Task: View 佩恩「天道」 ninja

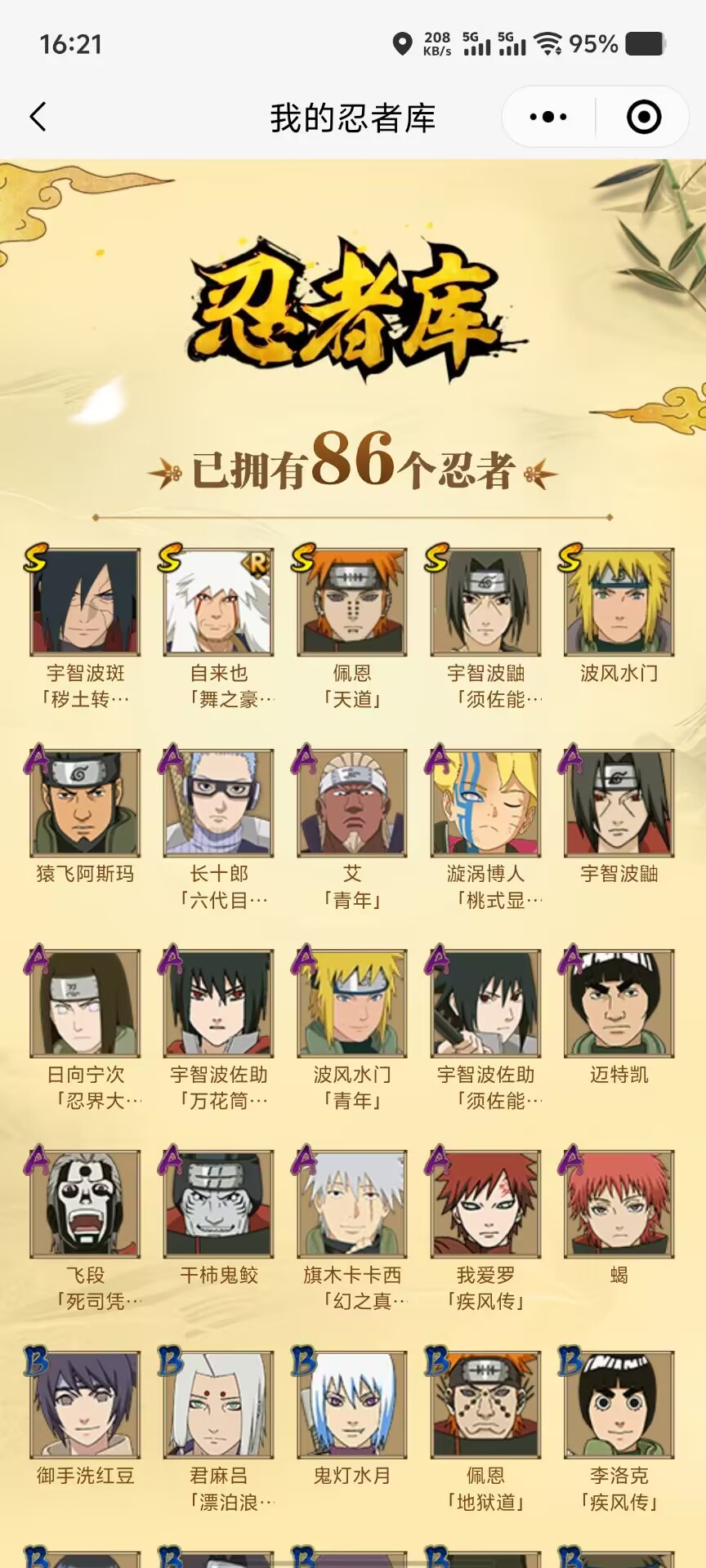Action: [352, 603]
